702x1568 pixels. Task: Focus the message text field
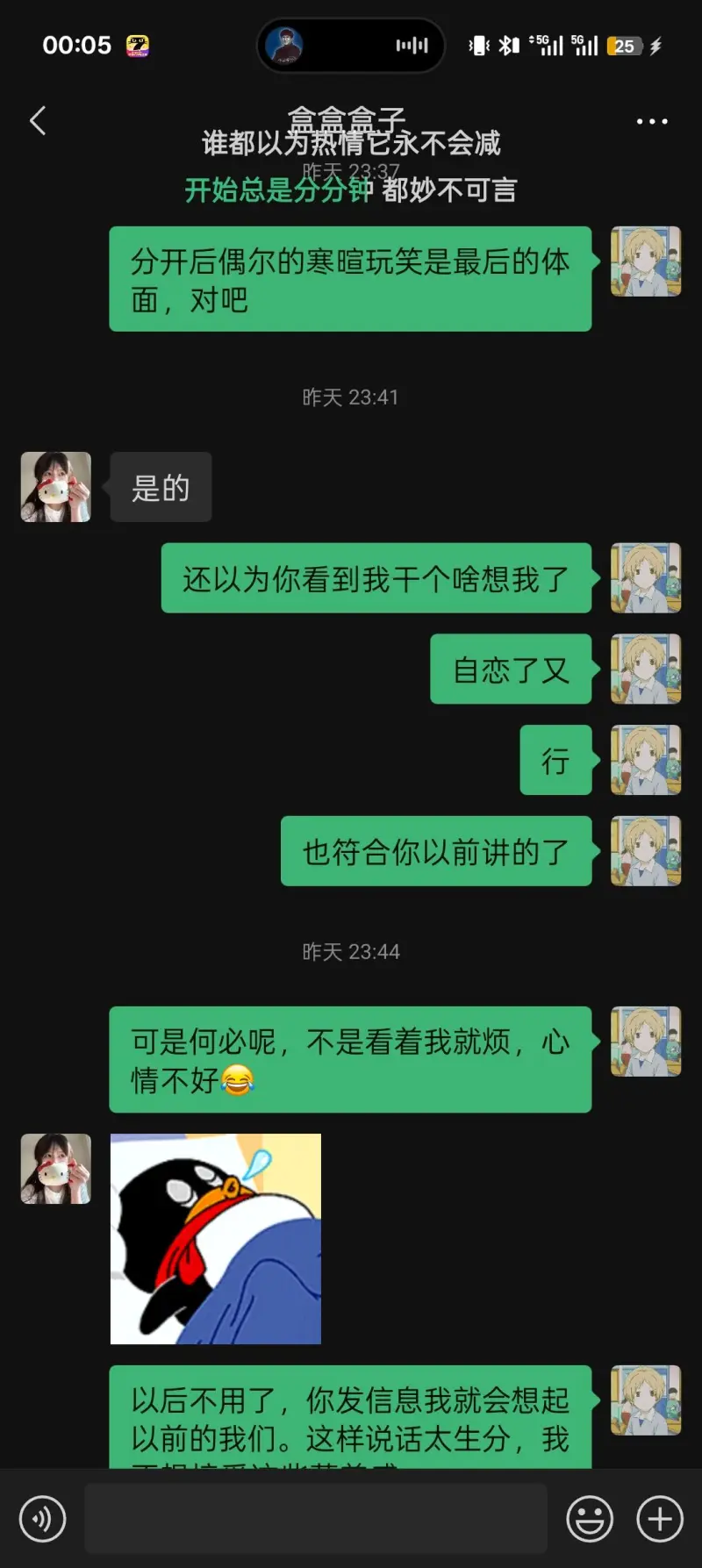coord(316,1519)
